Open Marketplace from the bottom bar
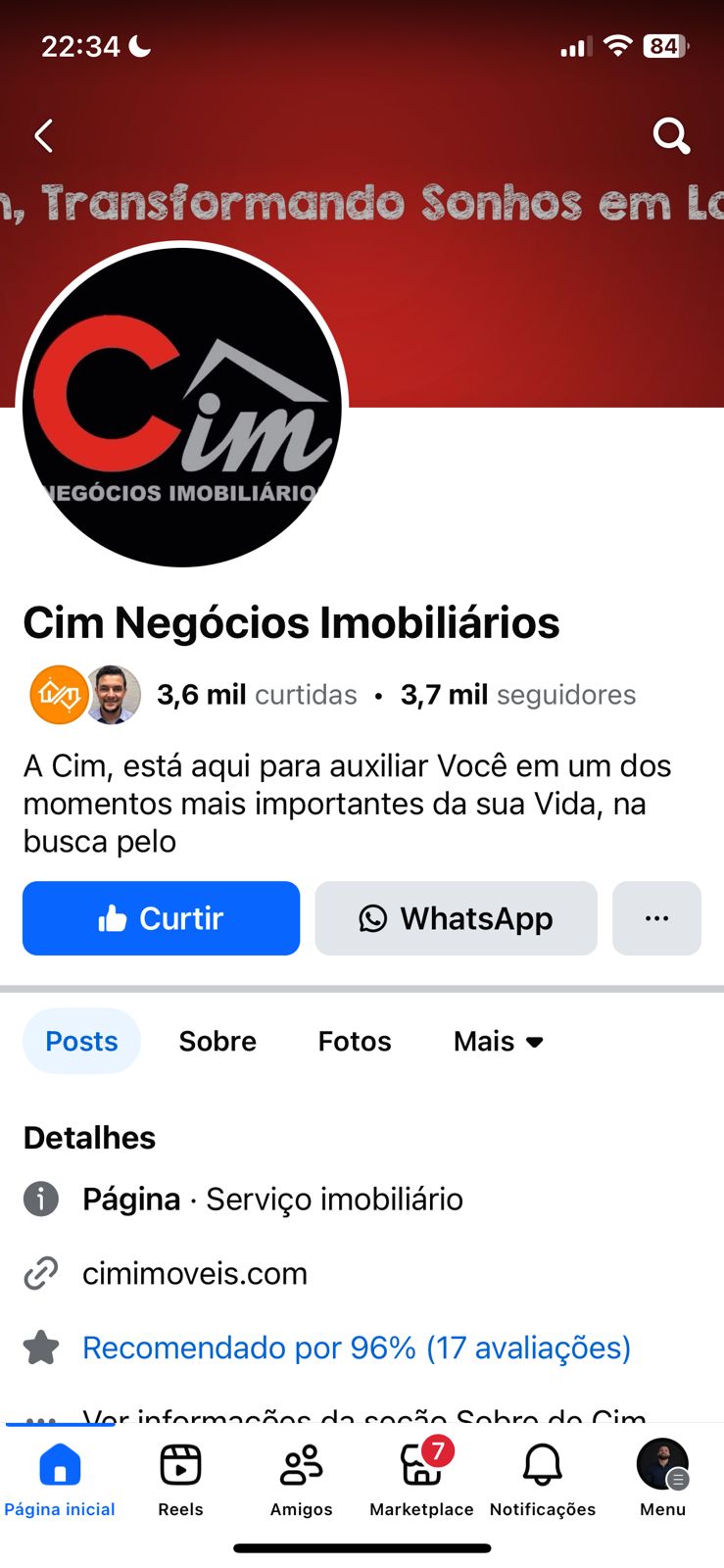The height and width of the screenshot is (1568, 724). (421, 1480)
